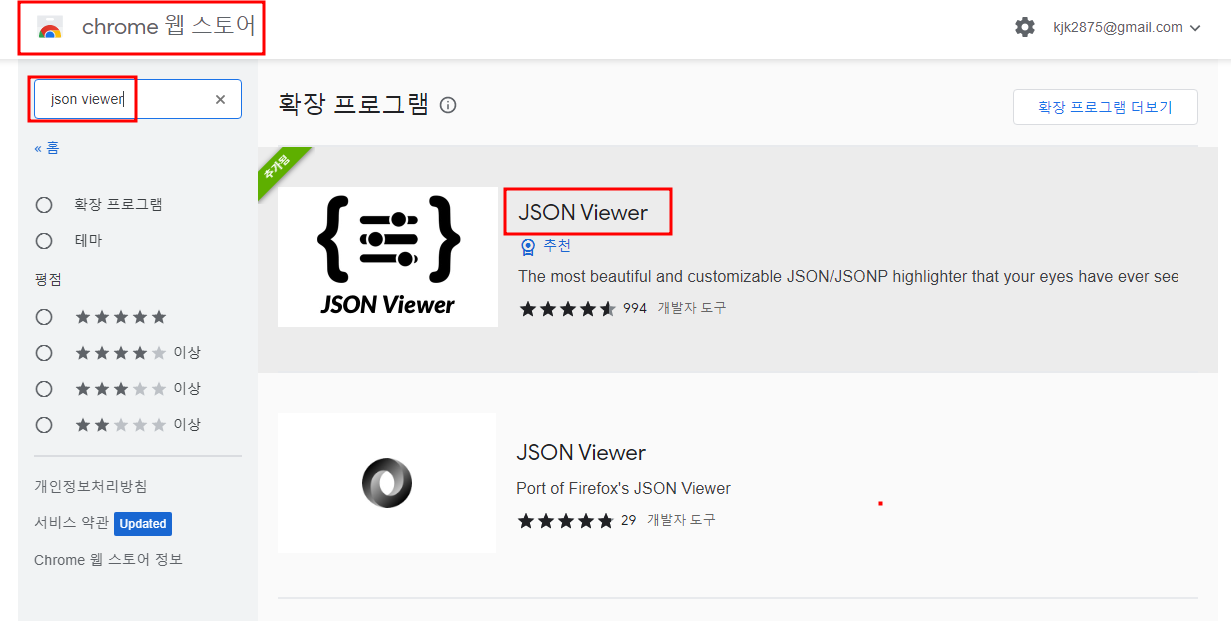
Task: Open the Firefox port JSON Viewer result
Action: point(581,453)
